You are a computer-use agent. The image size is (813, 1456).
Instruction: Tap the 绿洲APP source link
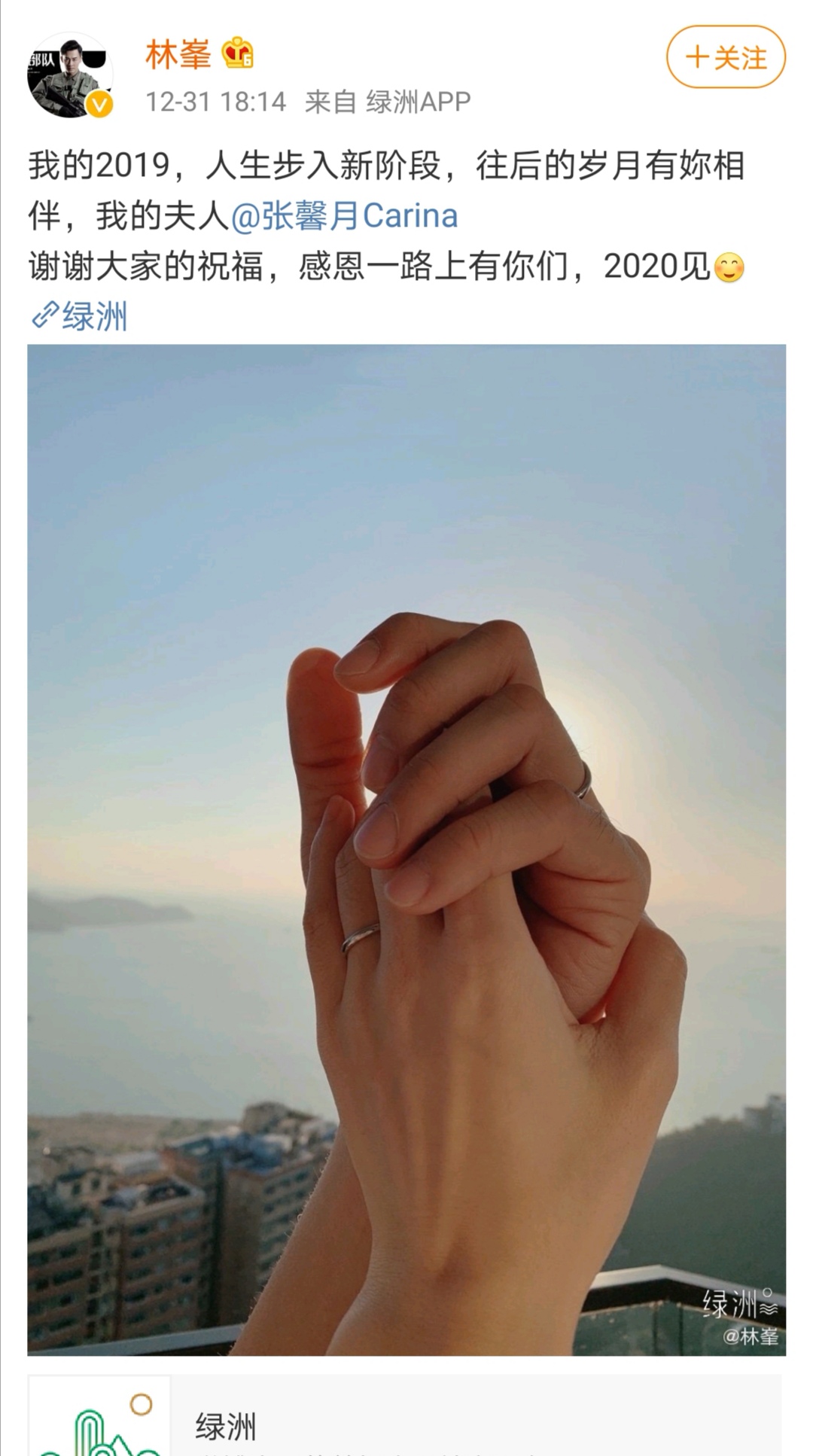(x=419, y=102)
